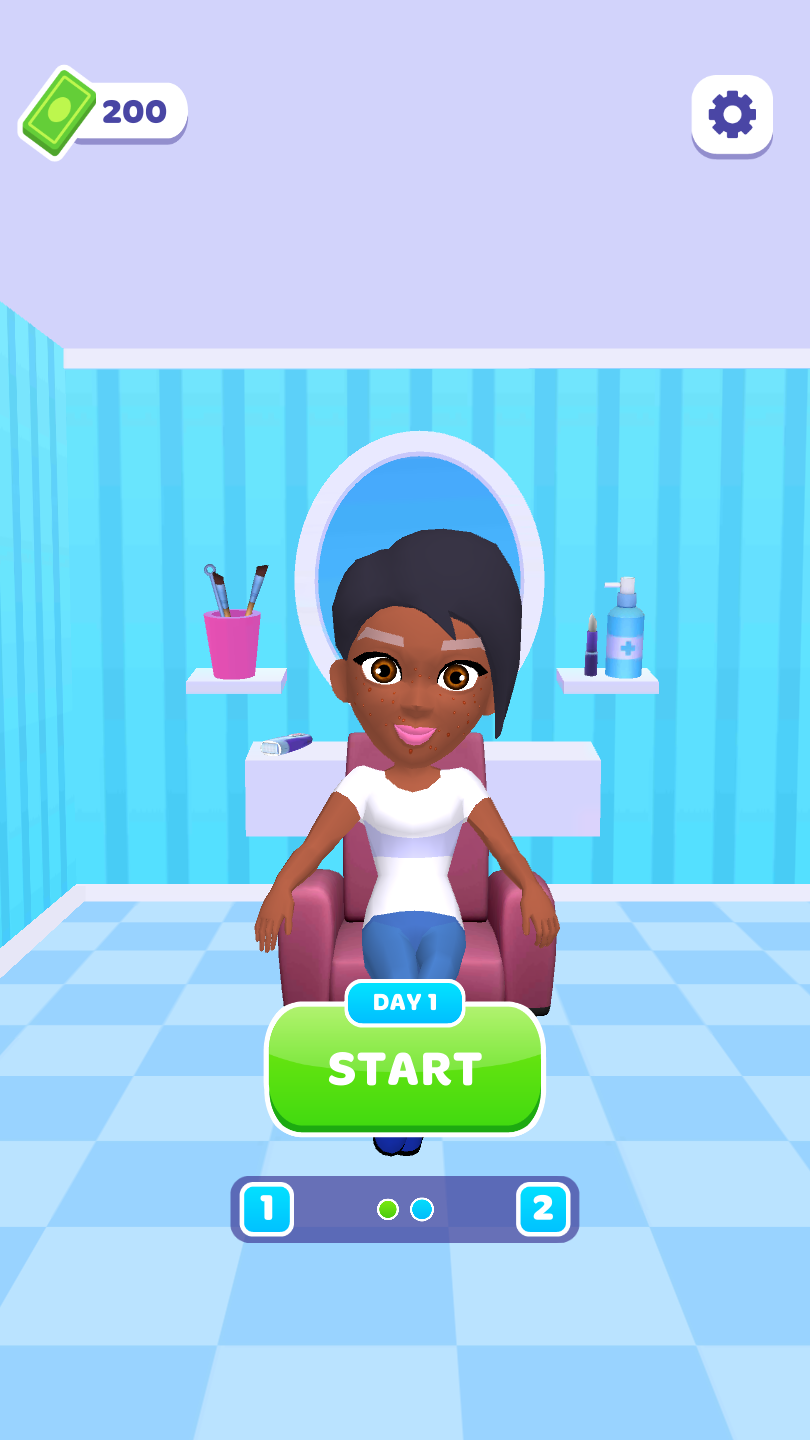Tap the green START button
Screen dimensions: 810x1440
[x=405, y=1070]
